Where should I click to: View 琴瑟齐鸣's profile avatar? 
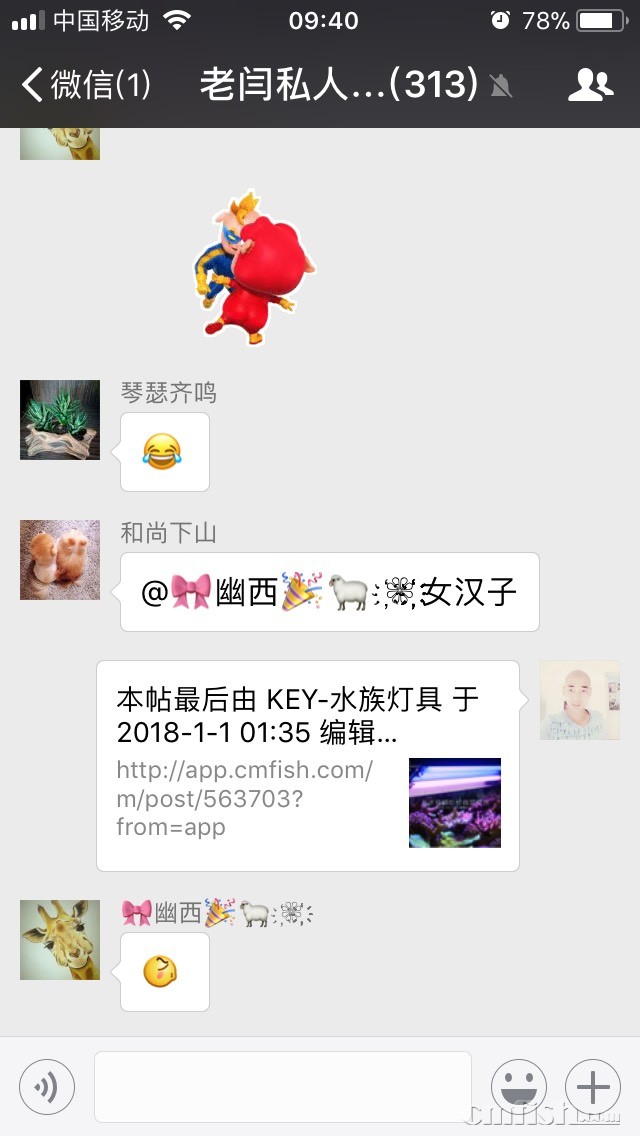60,420
